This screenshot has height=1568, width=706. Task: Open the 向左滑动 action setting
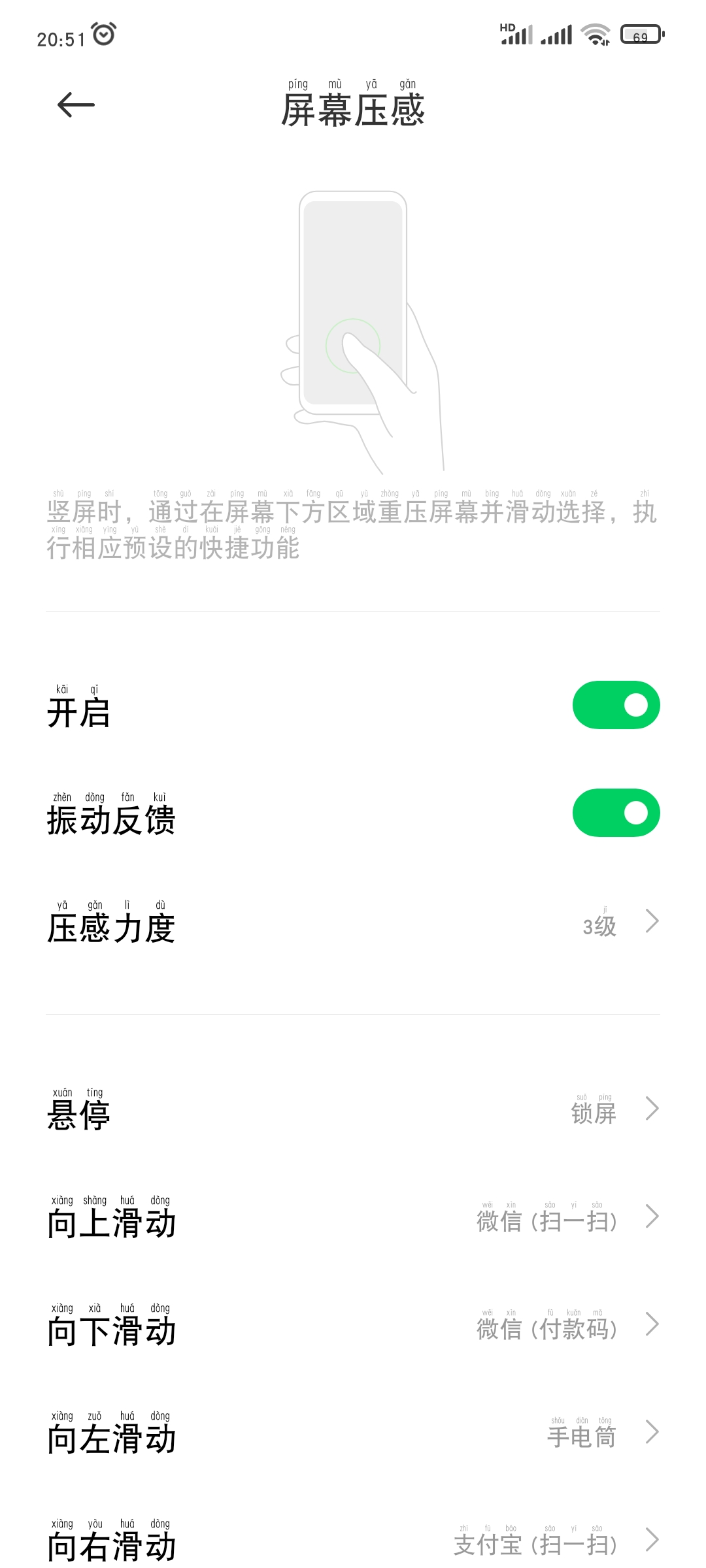pos(353,1432)
